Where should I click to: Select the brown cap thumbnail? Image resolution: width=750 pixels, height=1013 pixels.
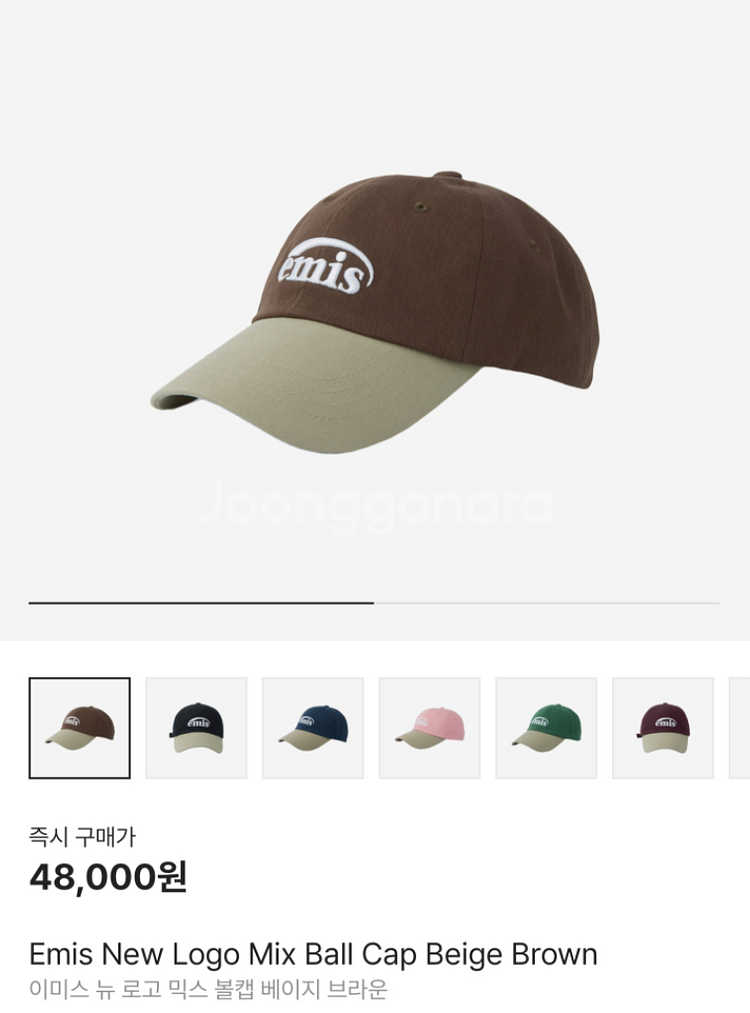tap(79, 728)
